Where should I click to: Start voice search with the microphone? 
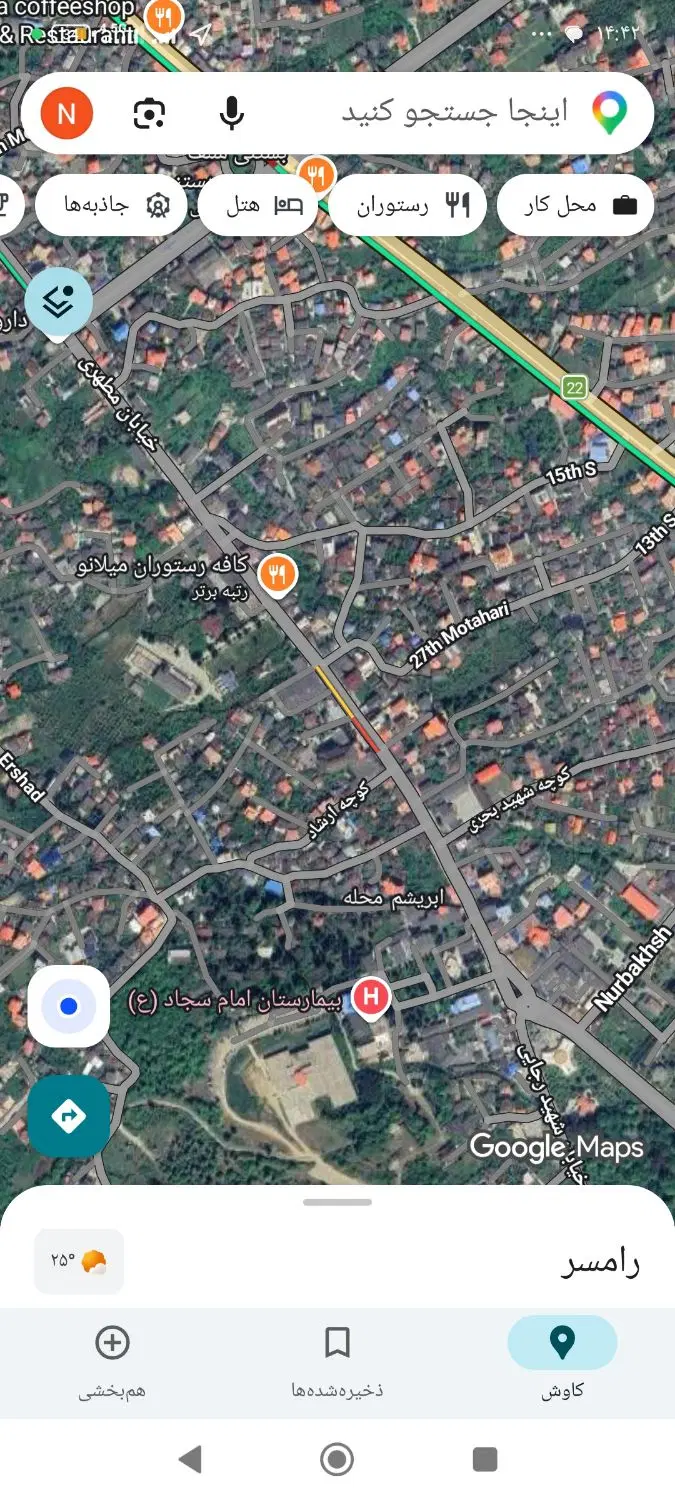pyautogui.click(x=232, y=113)
